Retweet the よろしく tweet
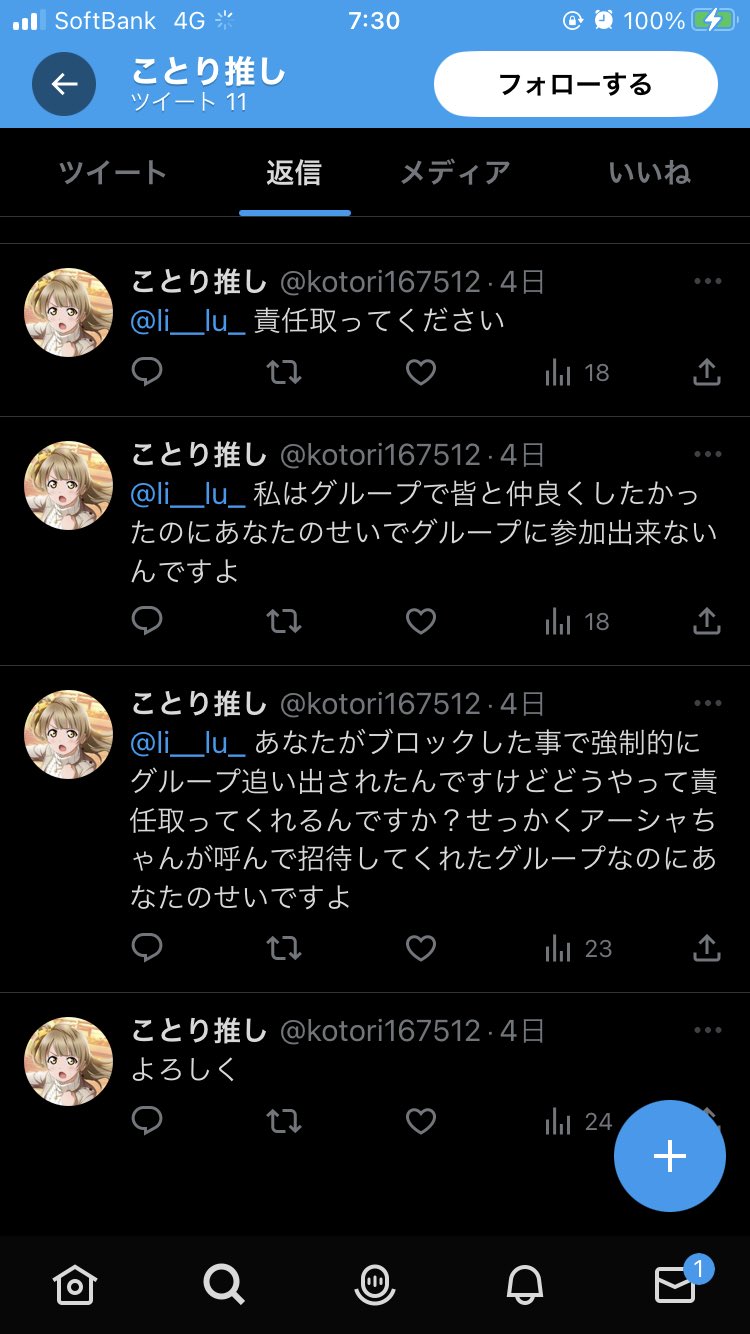The image size is (750, 1334). point(284,1121)
